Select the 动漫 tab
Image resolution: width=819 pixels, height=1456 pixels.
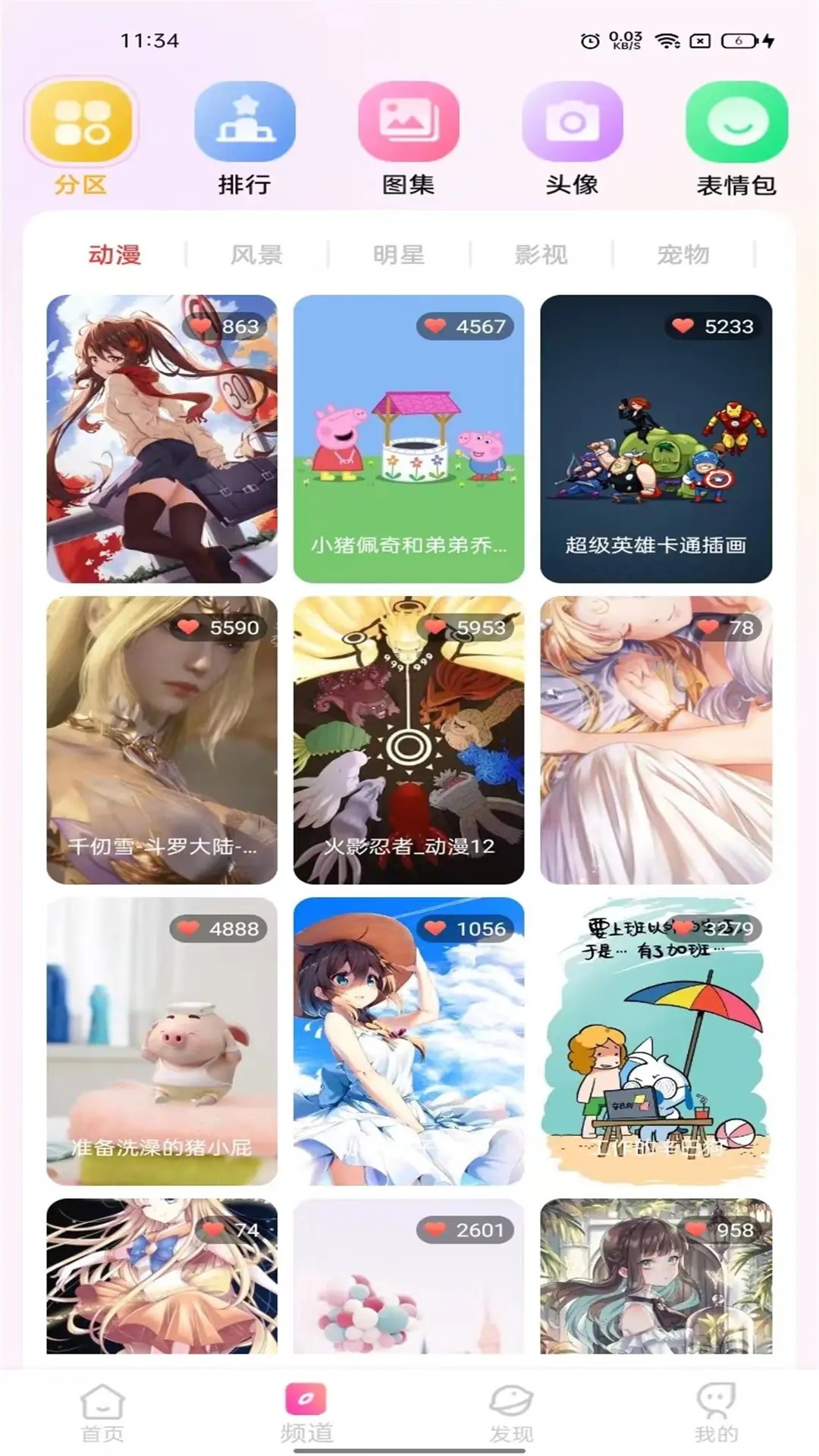[115, 255]
